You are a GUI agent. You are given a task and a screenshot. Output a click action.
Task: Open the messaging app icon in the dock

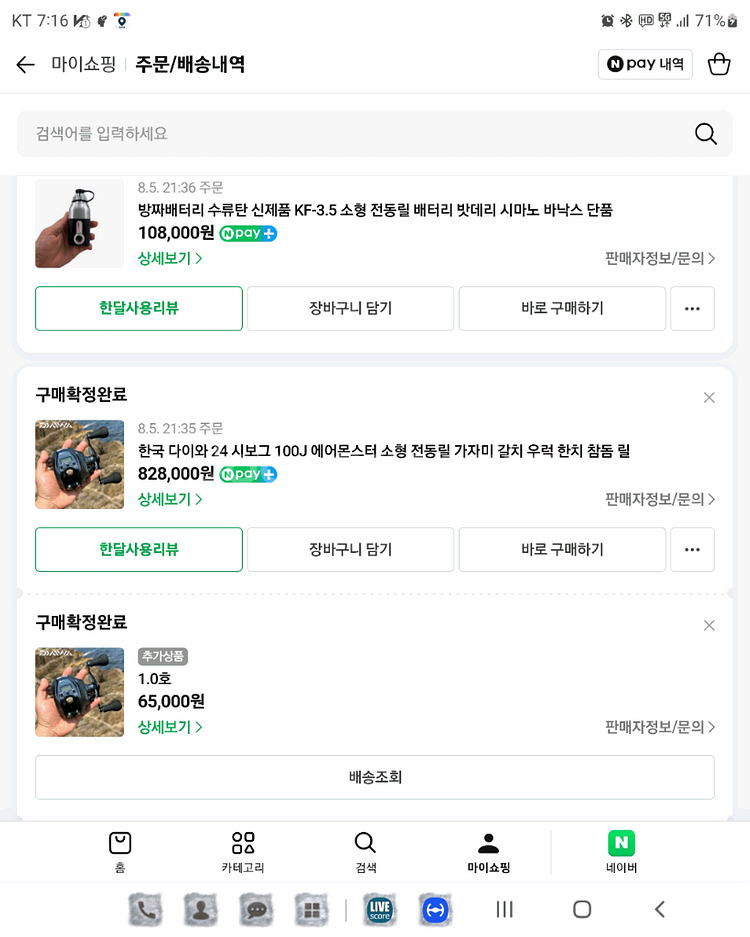coord(256,909)
